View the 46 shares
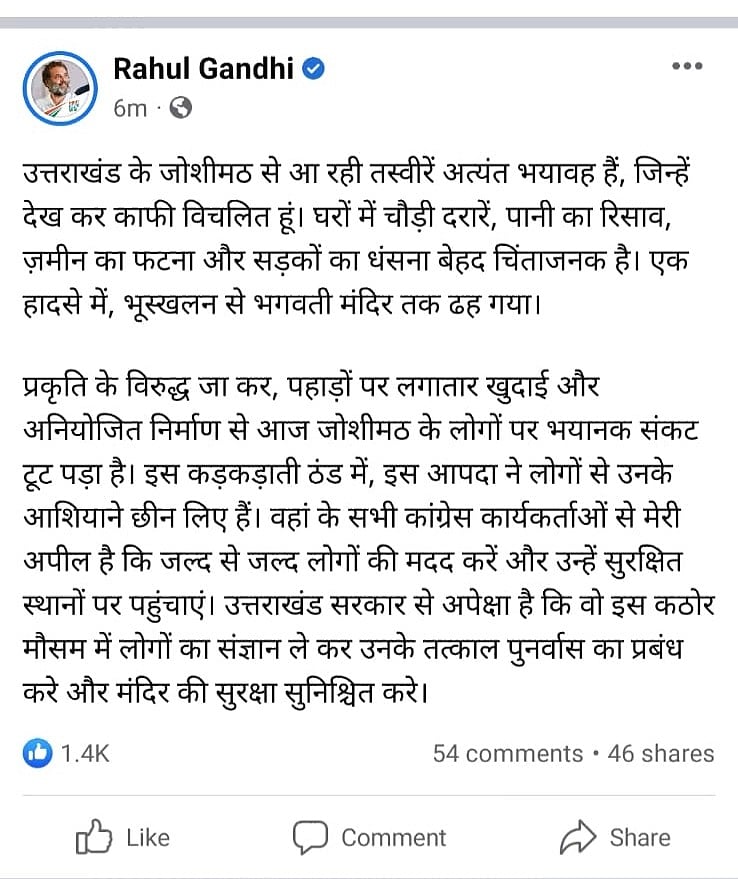The image size is (738, 879). [x=661, y=753]
